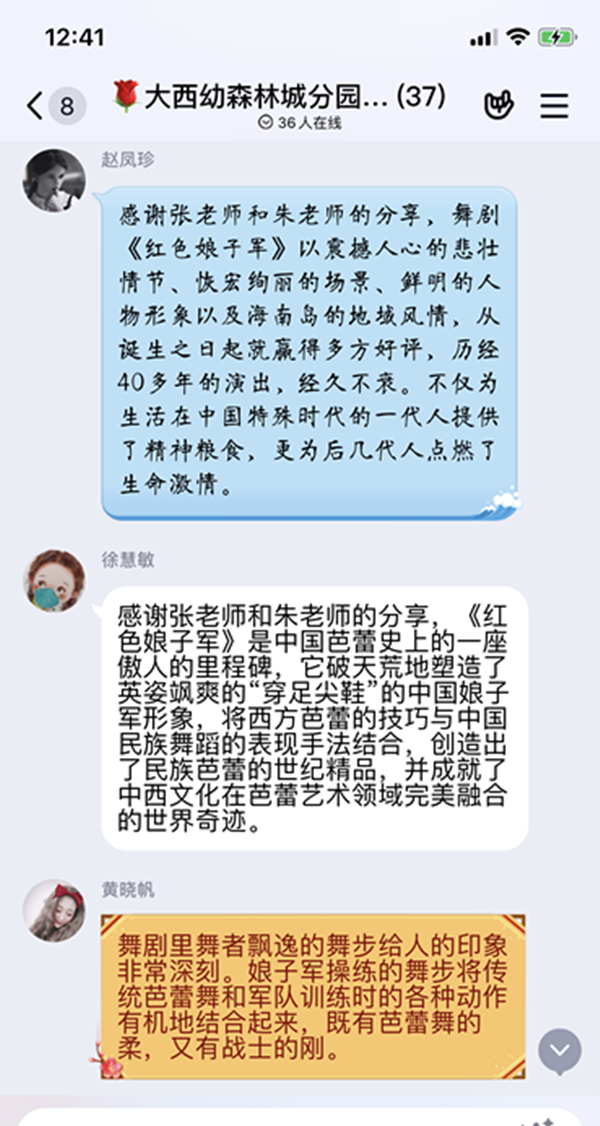Image resolution: width=600 pixels, height=1126 pixels.
Task: Open the group chat menu
Action: tap(554, 105)
